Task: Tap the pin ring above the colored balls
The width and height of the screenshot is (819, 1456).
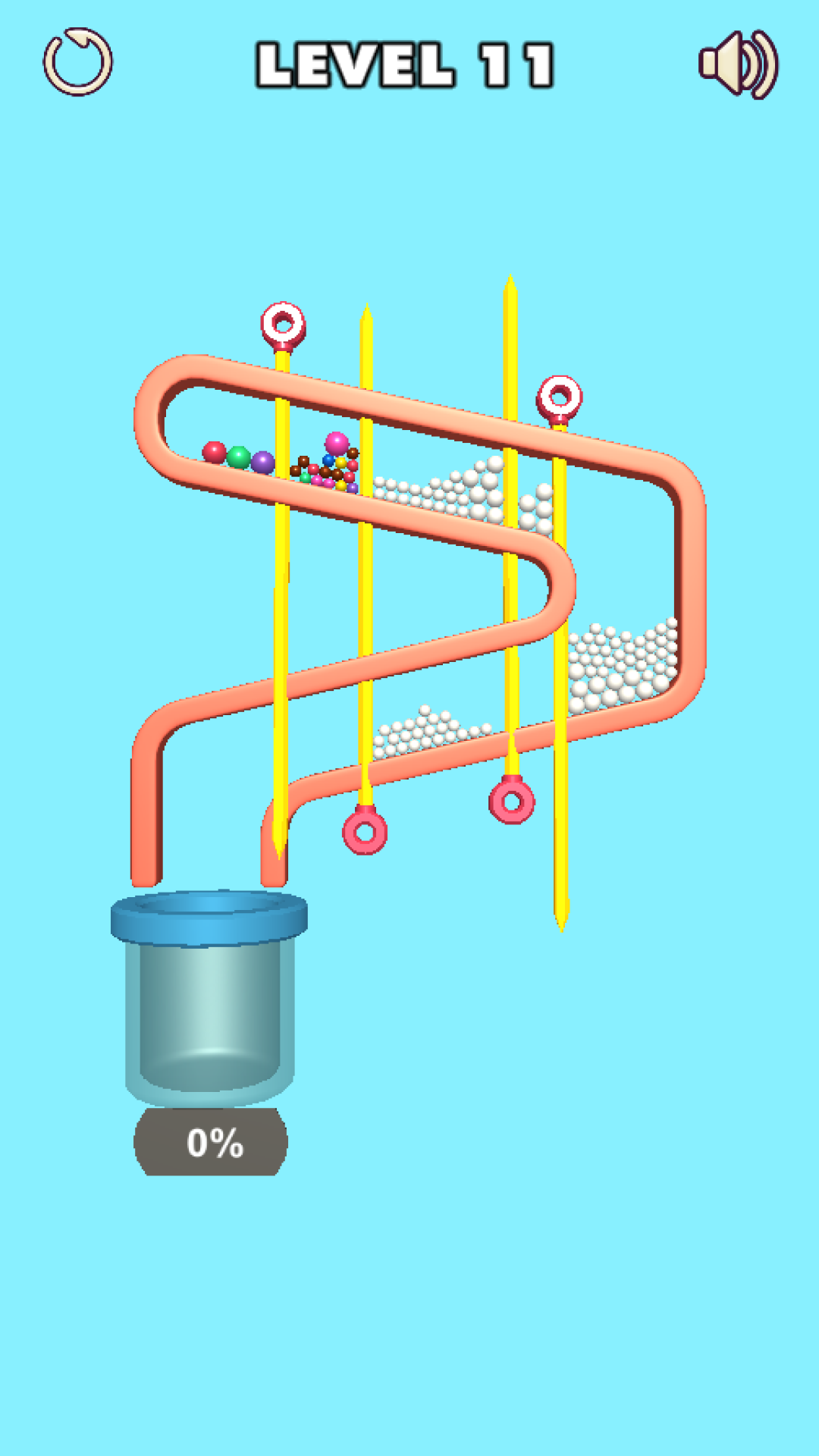Action: click(283, 325)
